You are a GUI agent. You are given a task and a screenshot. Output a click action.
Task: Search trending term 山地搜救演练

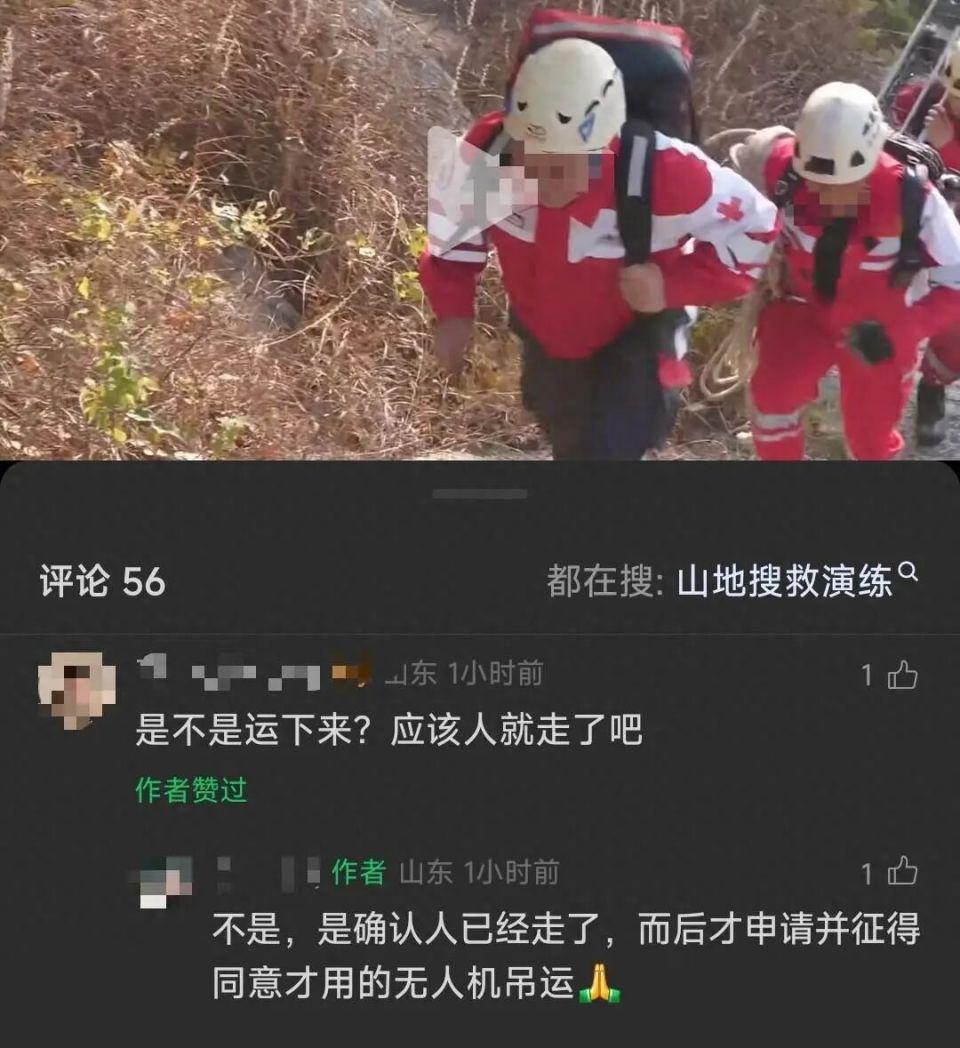(x=784, y=581)
